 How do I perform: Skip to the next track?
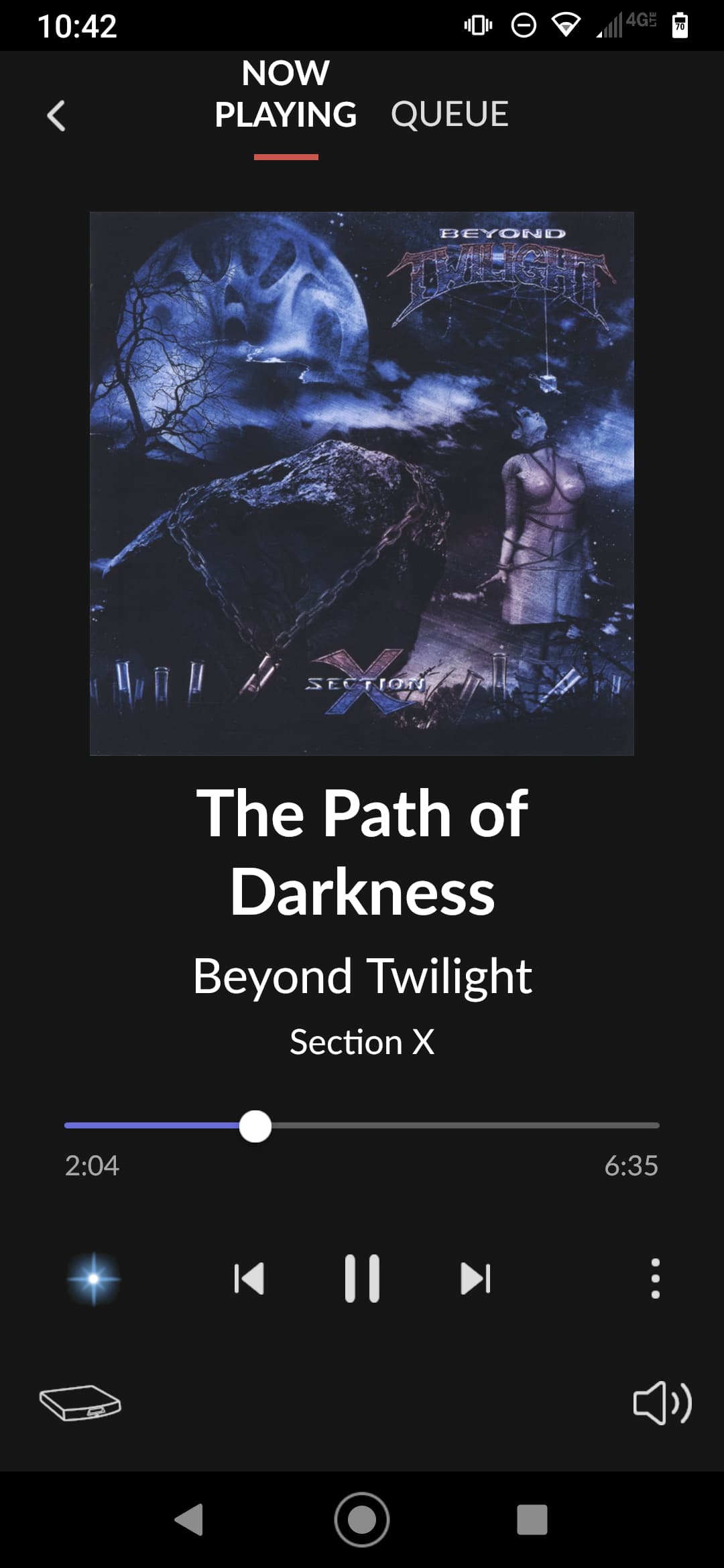point(475,1279)
